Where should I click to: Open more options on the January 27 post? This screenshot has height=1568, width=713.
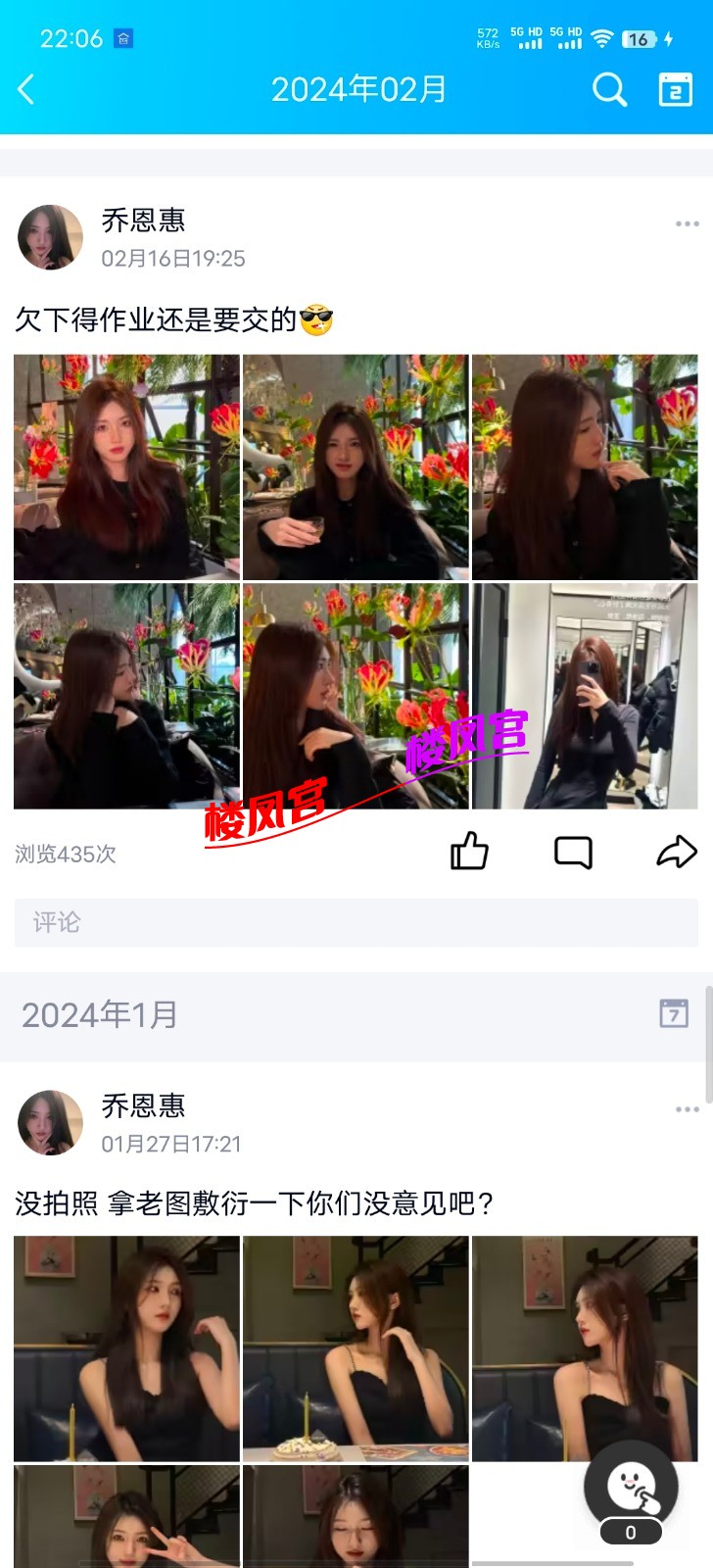(685, 1108)
